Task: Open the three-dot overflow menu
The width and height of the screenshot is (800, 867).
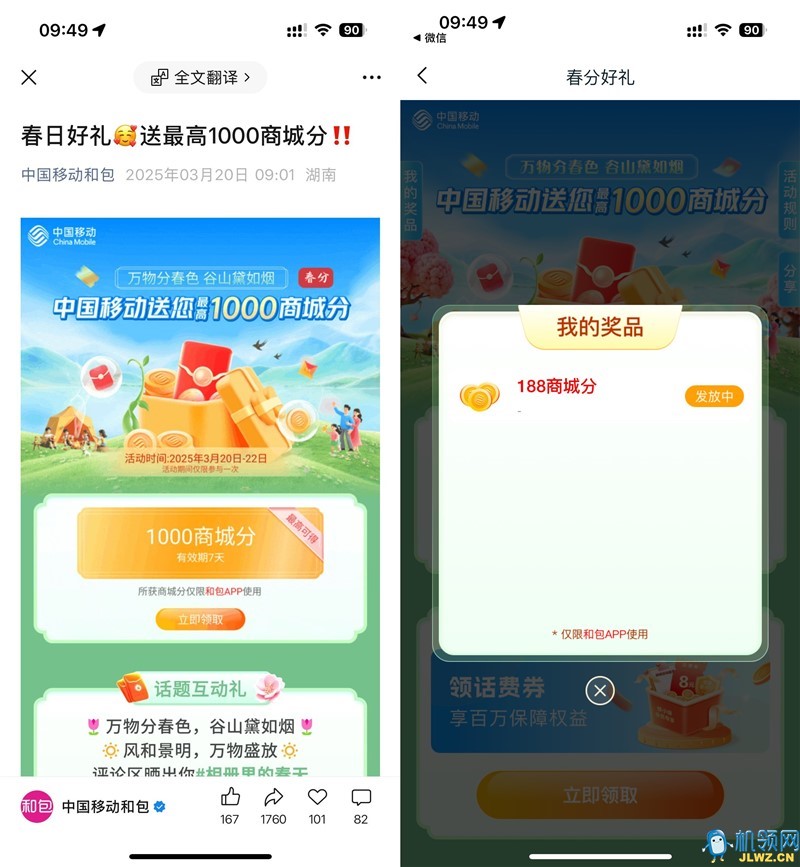Action: pos(372,77)
